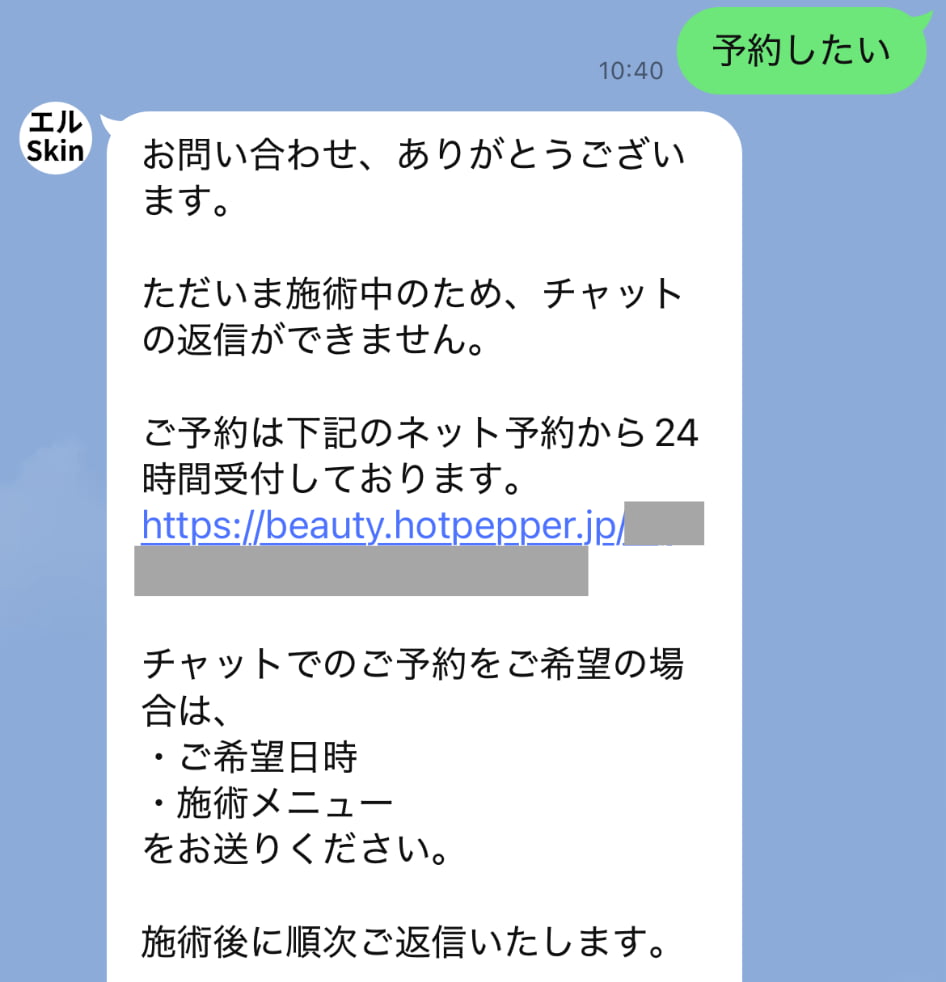
Task: Click the 10:40 timestamp
Action: click(634, 70)
